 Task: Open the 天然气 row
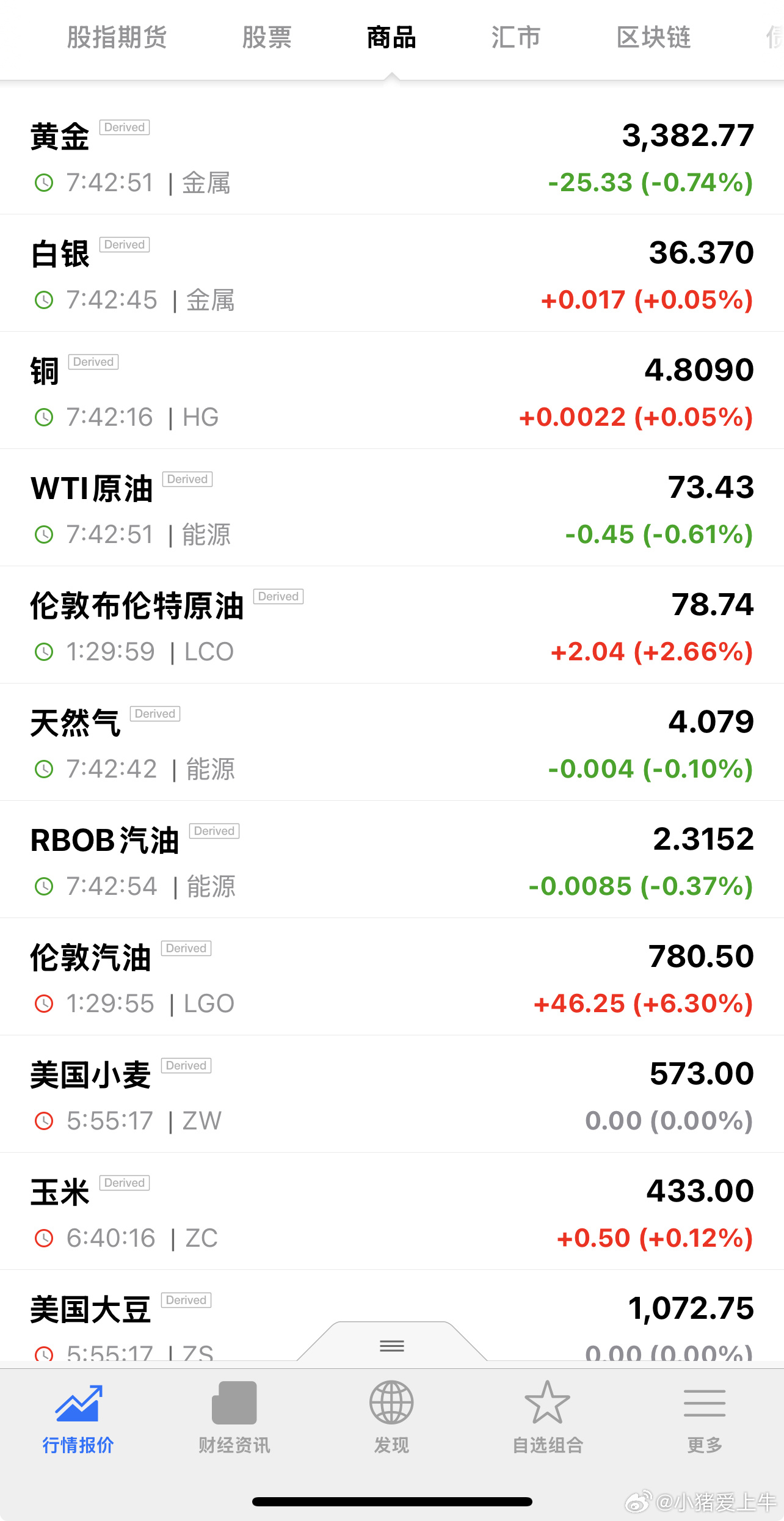click(391, 743)
